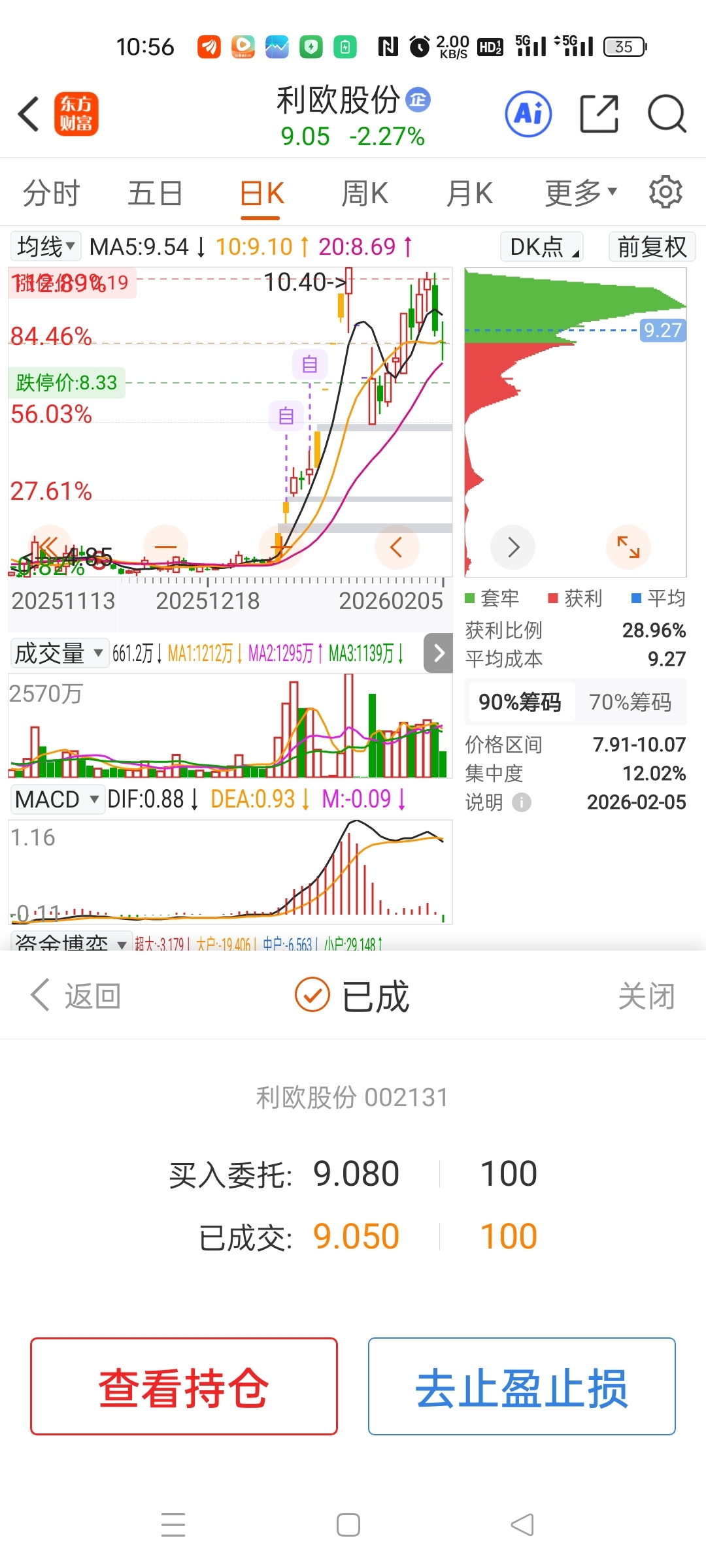Open chart settings gear
The image size is (706, 1568).
click(x=665, y=192)
